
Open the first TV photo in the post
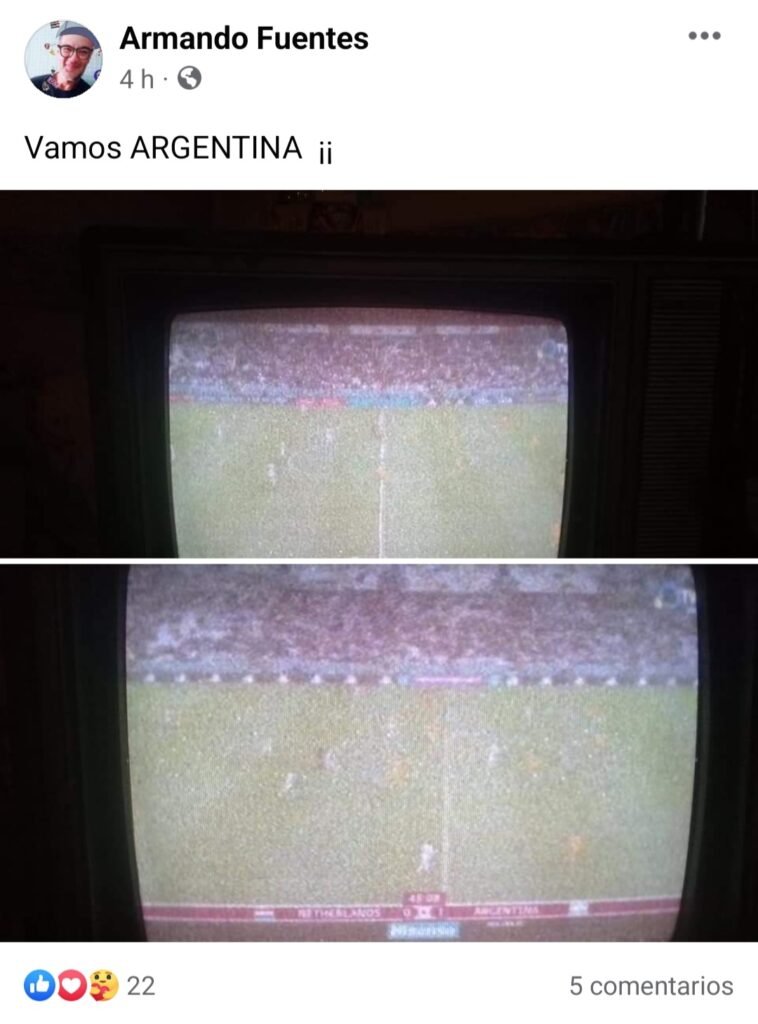tap(378, 373)
